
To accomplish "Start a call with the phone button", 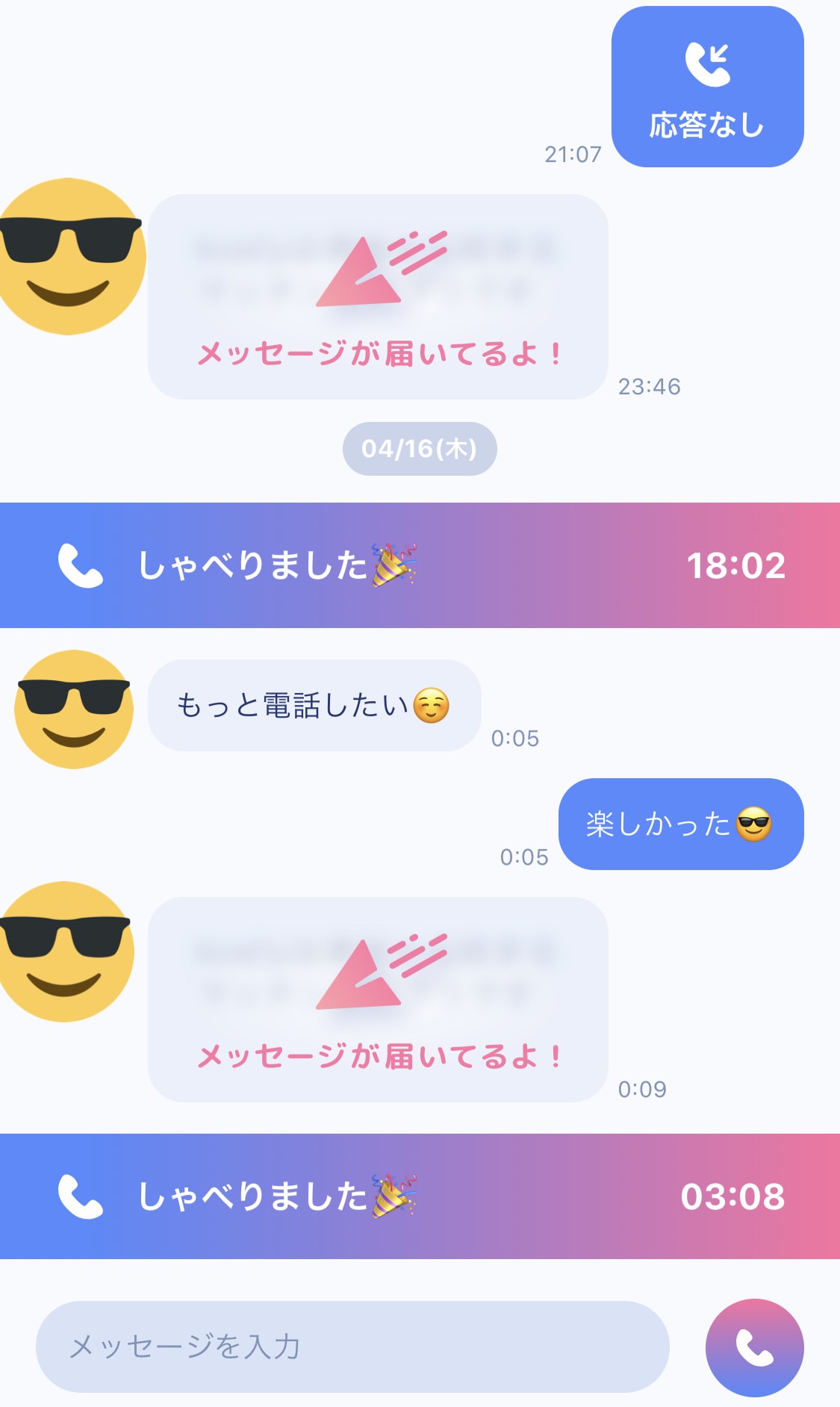I will click(x=754, y=1347).
